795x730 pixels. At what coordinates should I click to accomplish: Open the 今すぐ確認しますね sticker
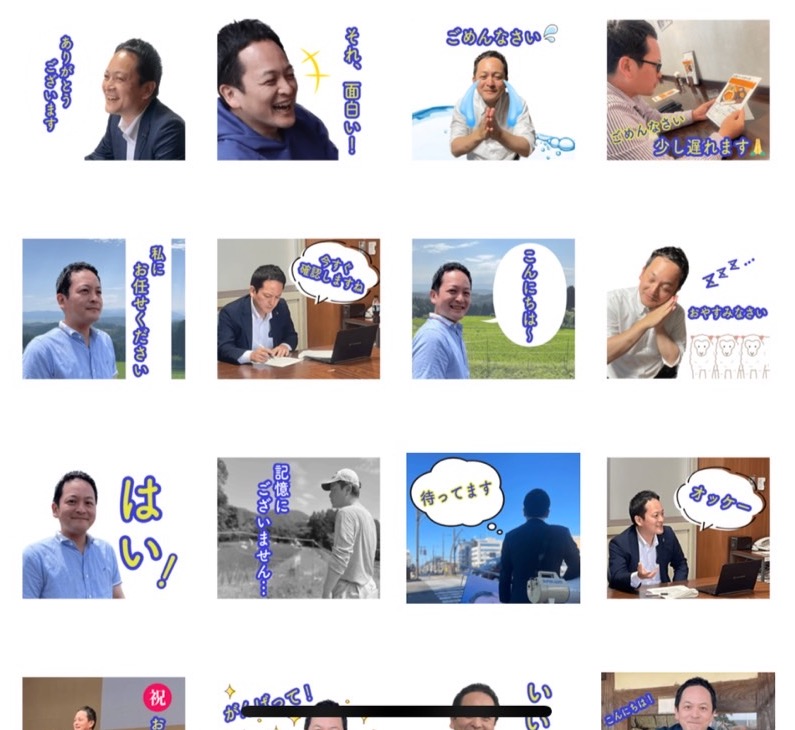point(298,308)
